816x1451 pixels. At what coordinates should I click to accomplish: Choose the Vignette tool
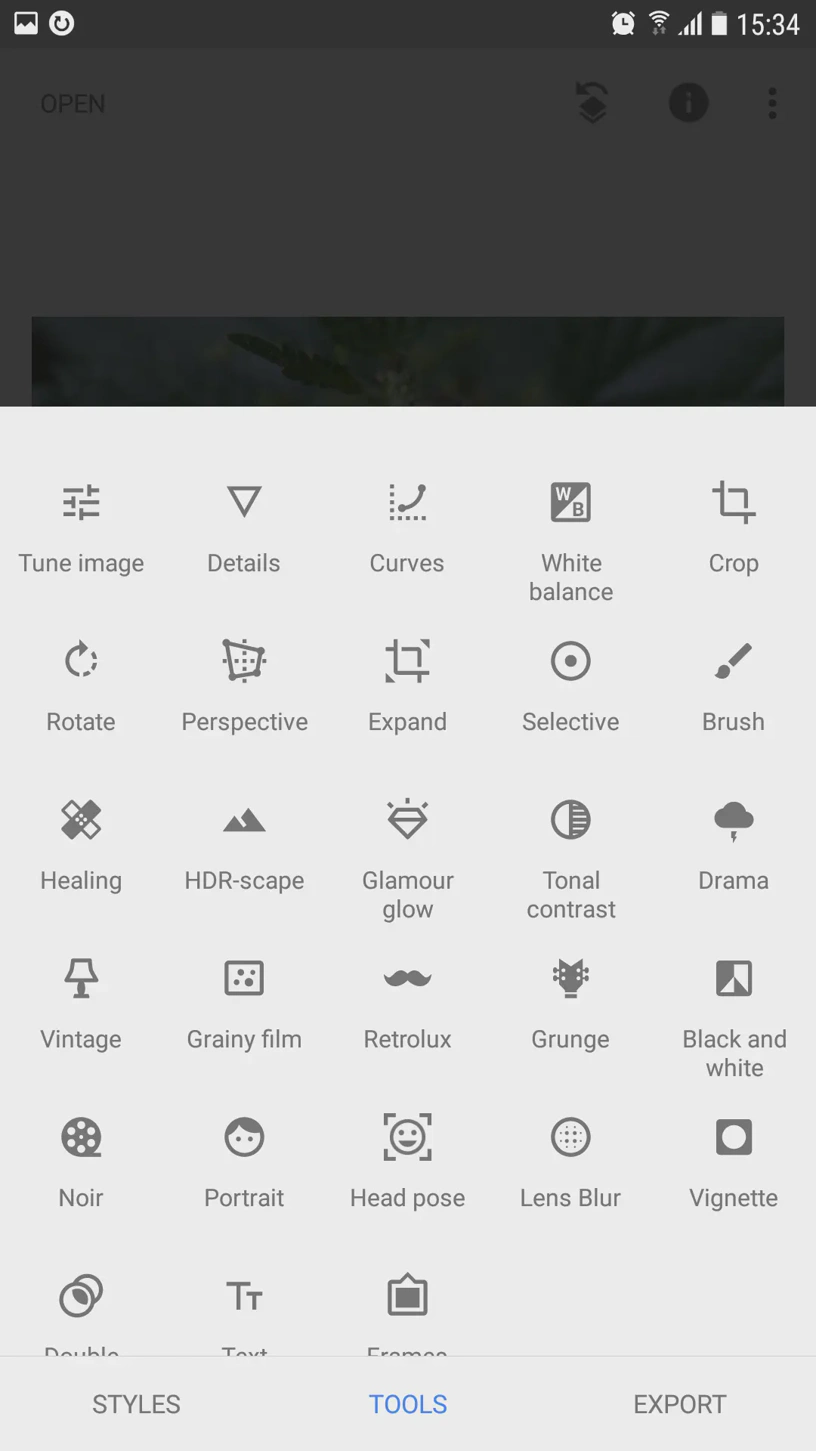734,1162
